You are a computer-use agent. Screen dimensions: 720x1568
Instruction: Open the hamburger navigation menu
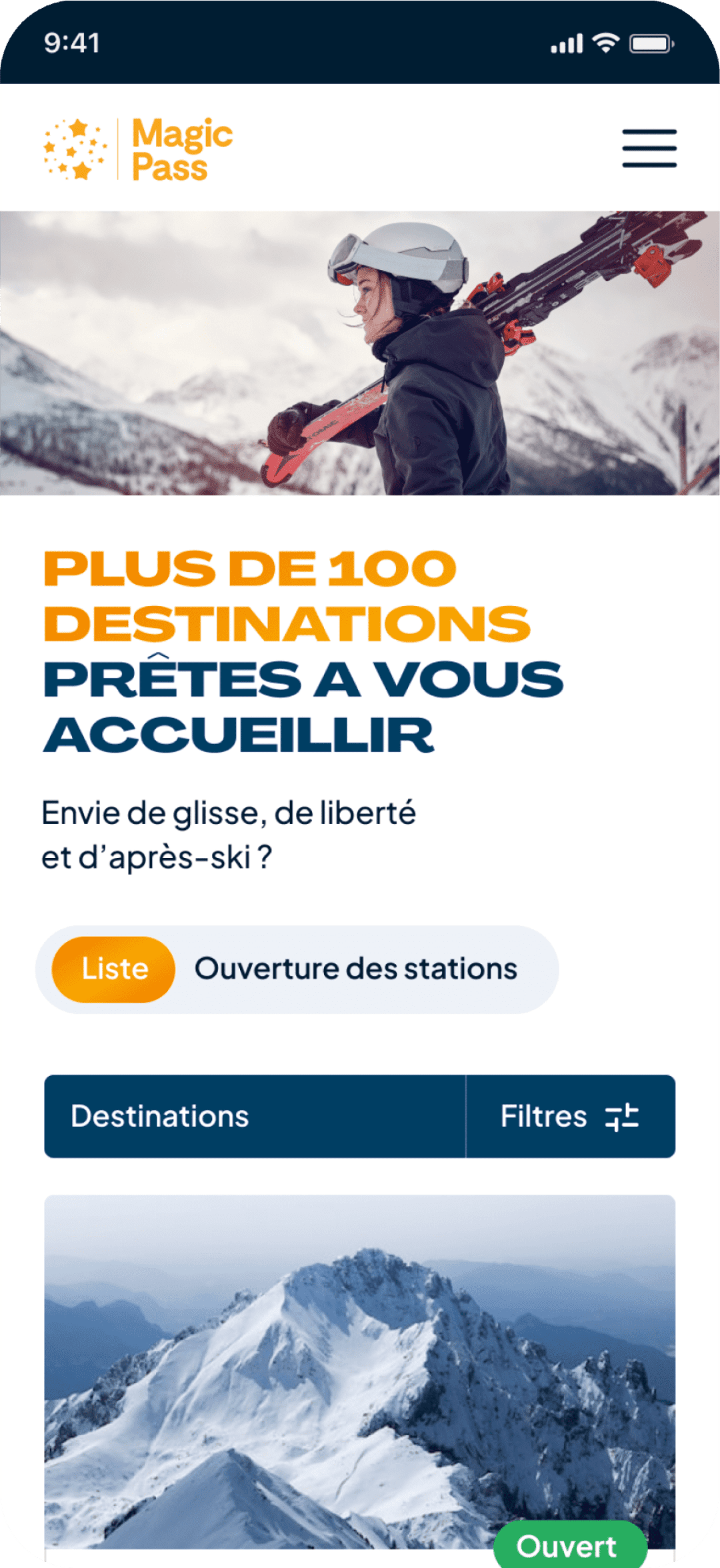649,148
